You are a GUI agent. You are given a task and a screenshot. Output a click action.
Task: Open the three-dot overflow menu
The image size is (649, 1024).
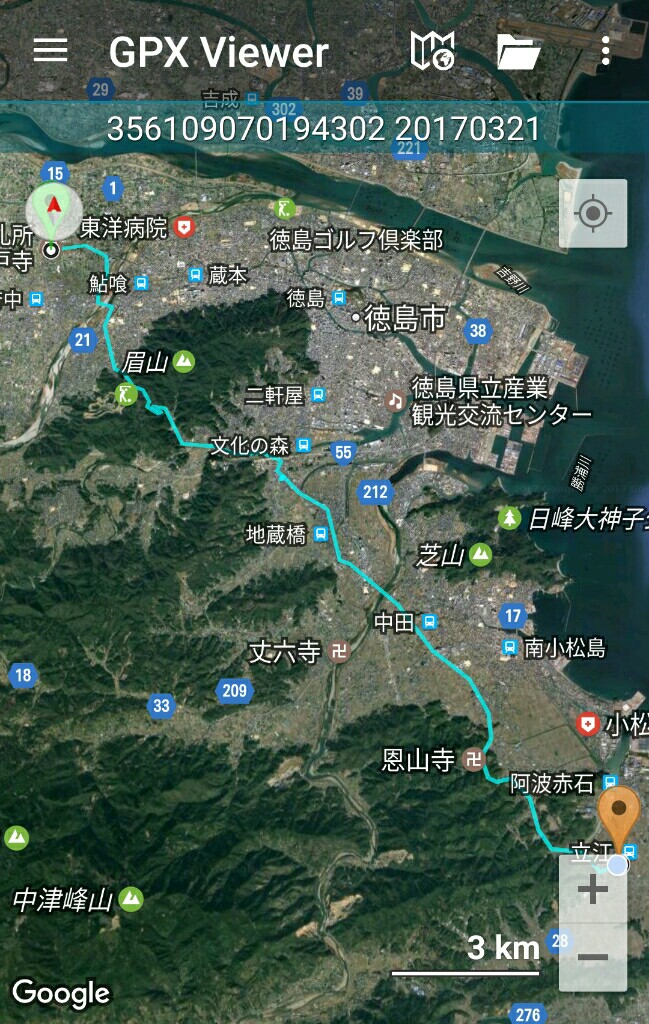pos(606,51)
